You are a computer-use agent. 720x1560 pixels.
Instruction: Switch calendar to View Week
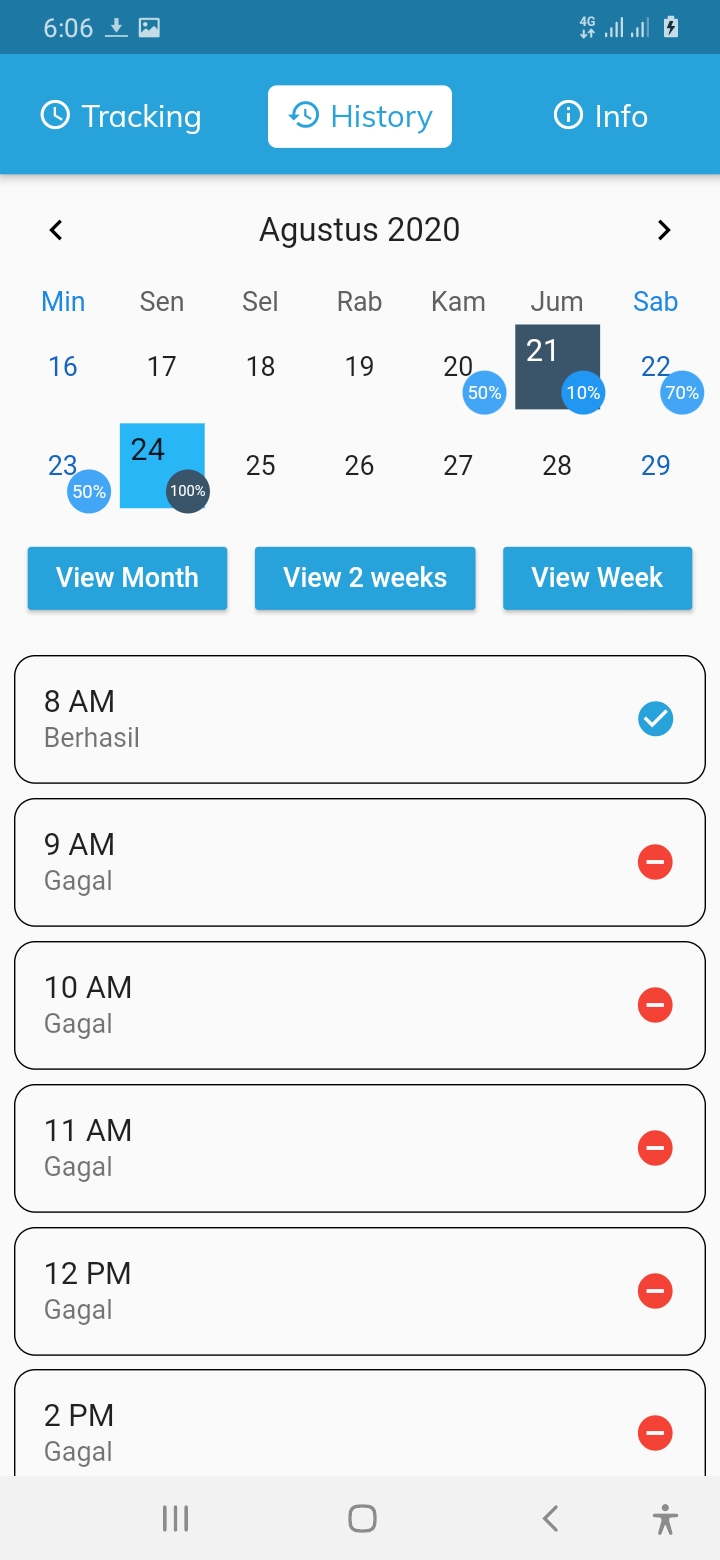(597, 578)
